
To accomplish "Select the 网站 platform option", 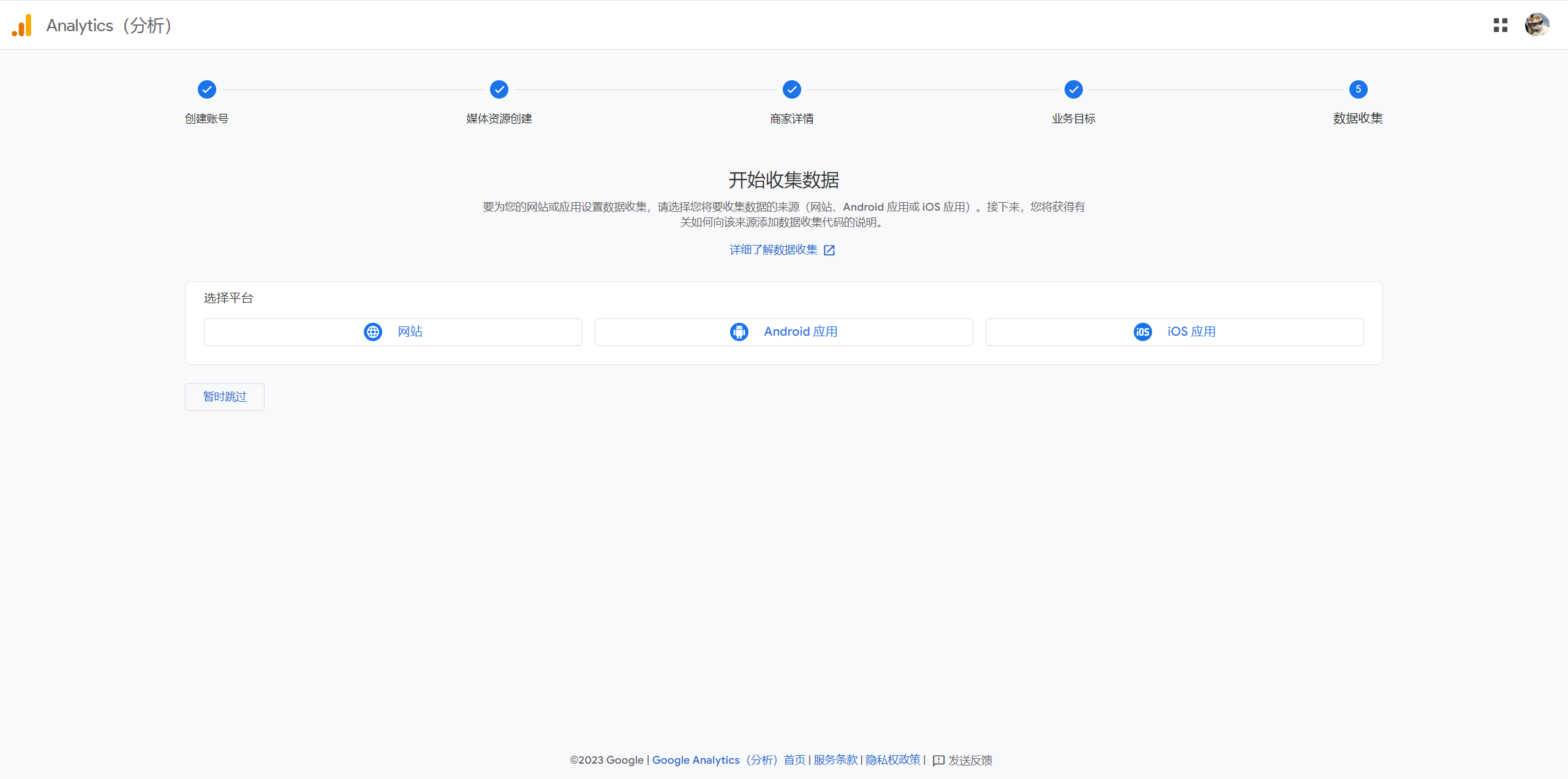I will (x=393, y=332).
